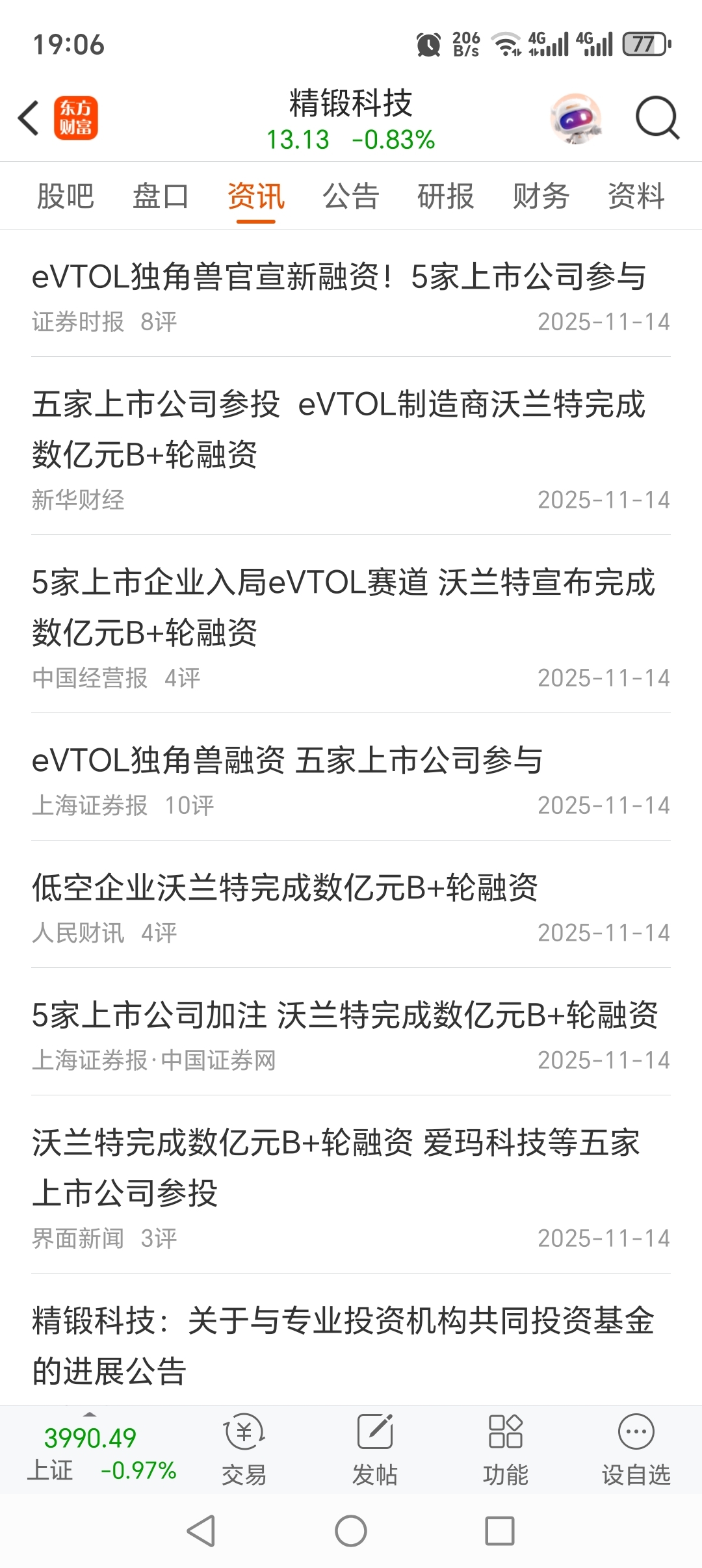Viewport: 702px width, 1568px height.
Task: Switch to the 财务 tab
Action: click(541, 196)
